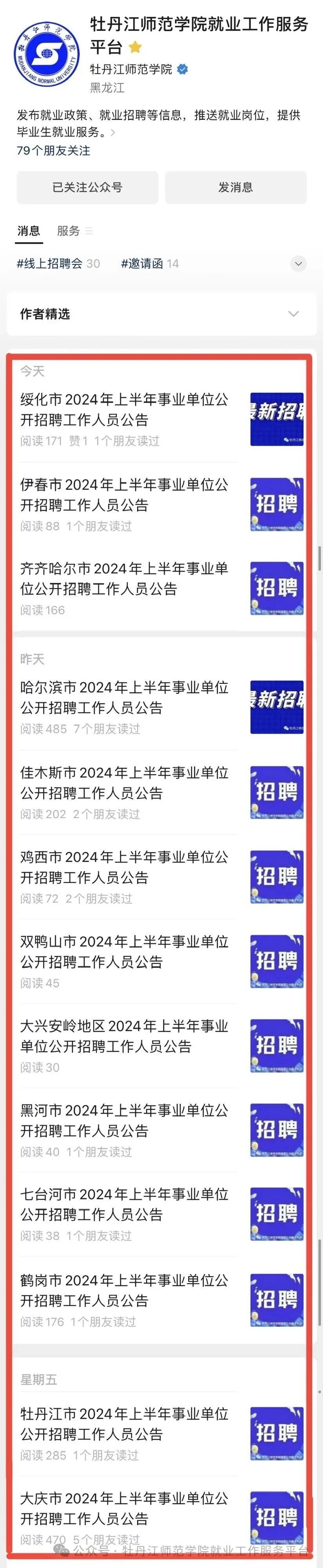Image resolution: width=323 pixels, height=1568 pixels.
Task: View the 黑河市 recruitment article
Action: [125, 1120]
